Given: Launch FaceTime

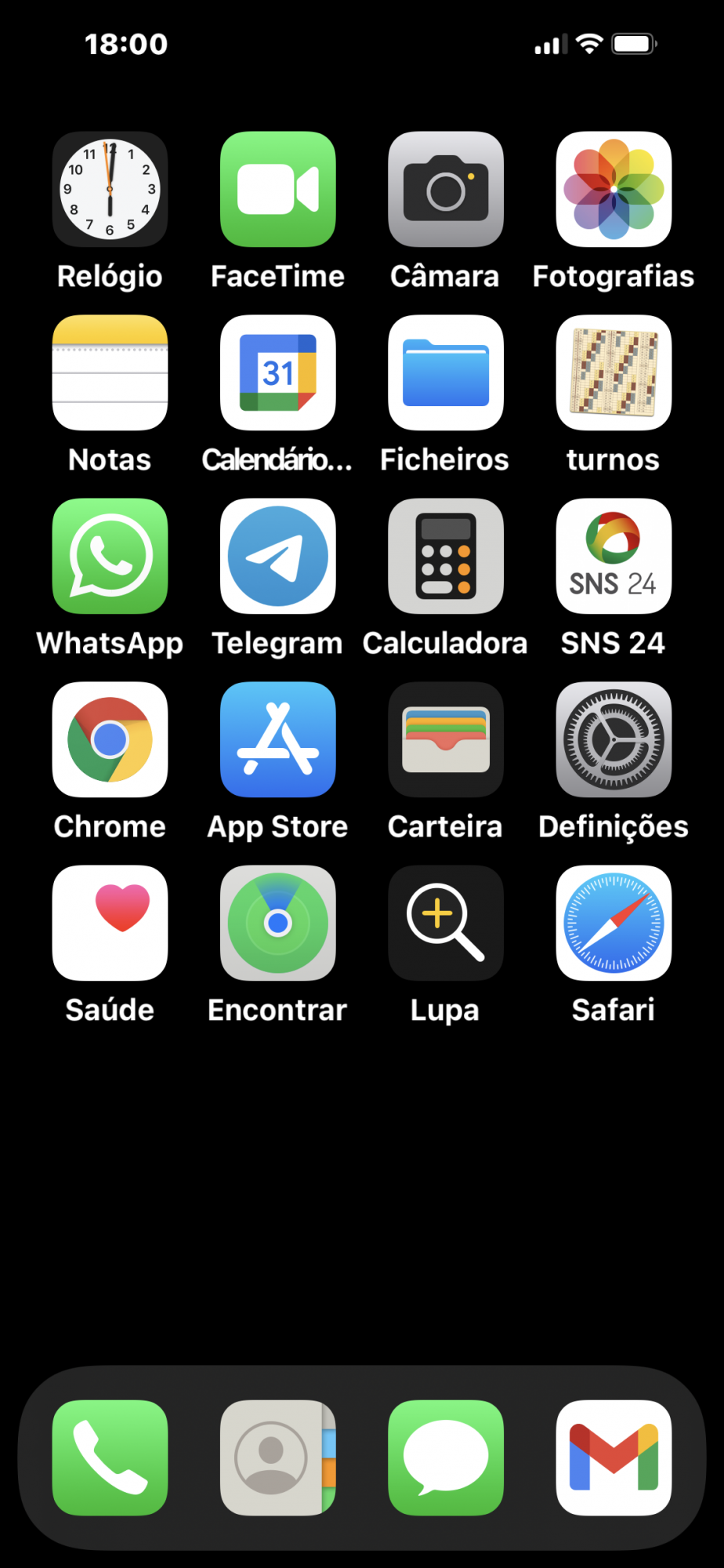Looking at the screenshot, I should pos(278,189).
